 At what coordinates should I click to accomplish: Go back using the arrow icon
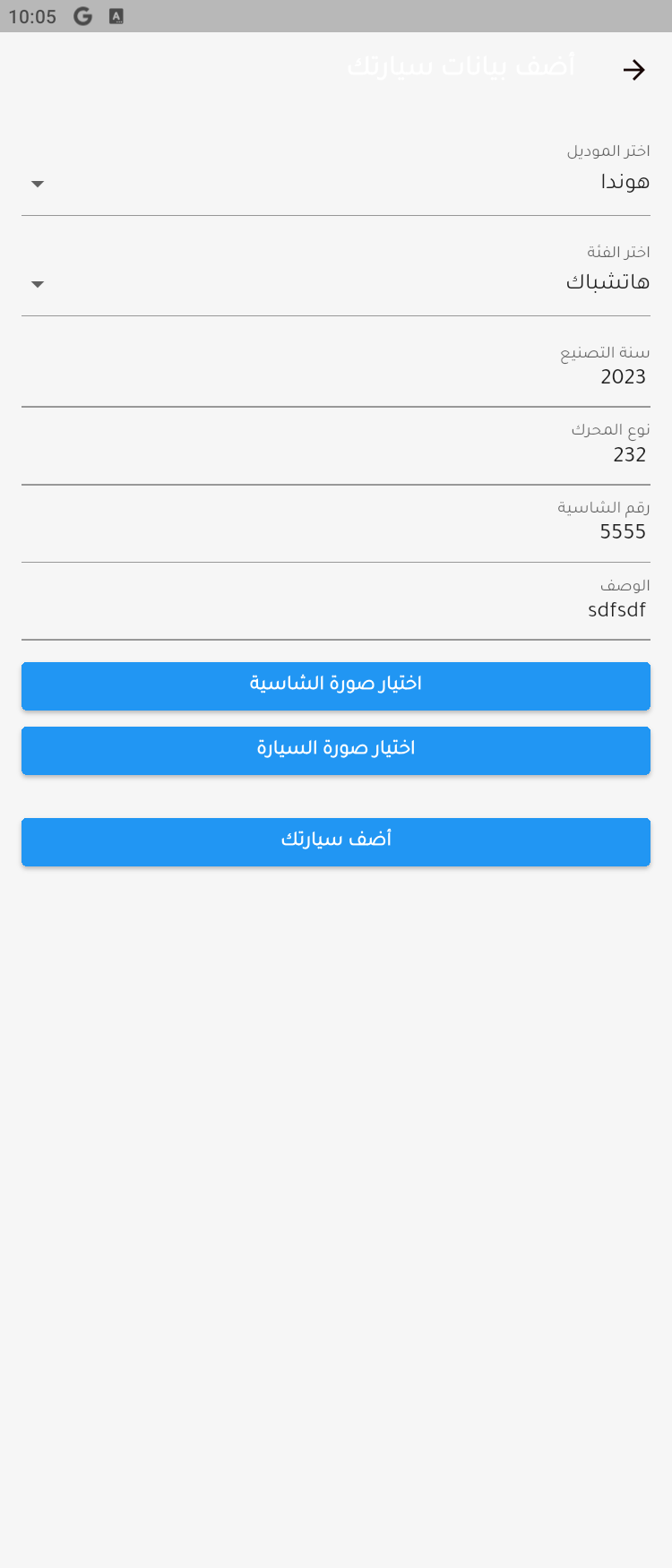pyautogui.click(x=633, y=70)
